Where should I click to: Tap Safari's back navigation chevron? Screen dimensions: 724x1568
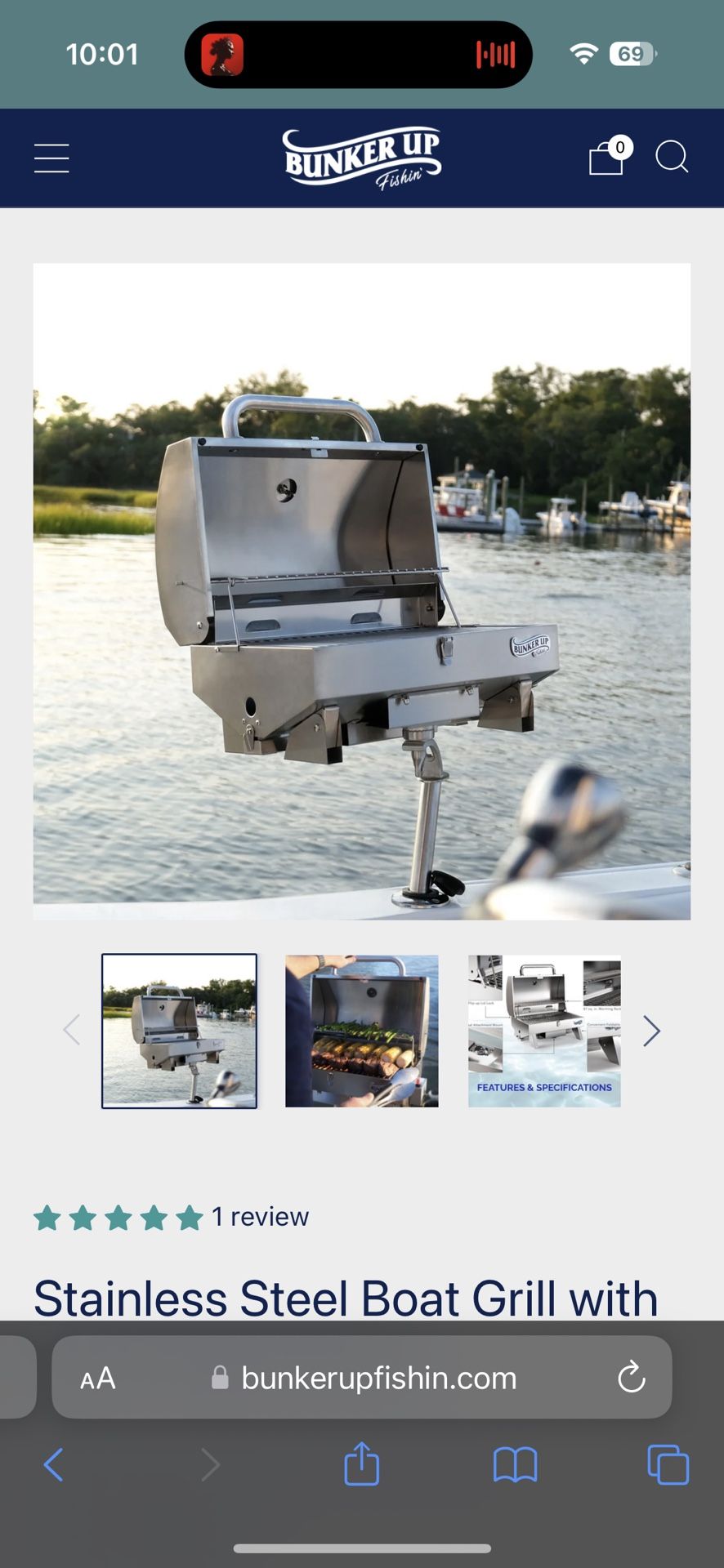(x=54, y=1463)
